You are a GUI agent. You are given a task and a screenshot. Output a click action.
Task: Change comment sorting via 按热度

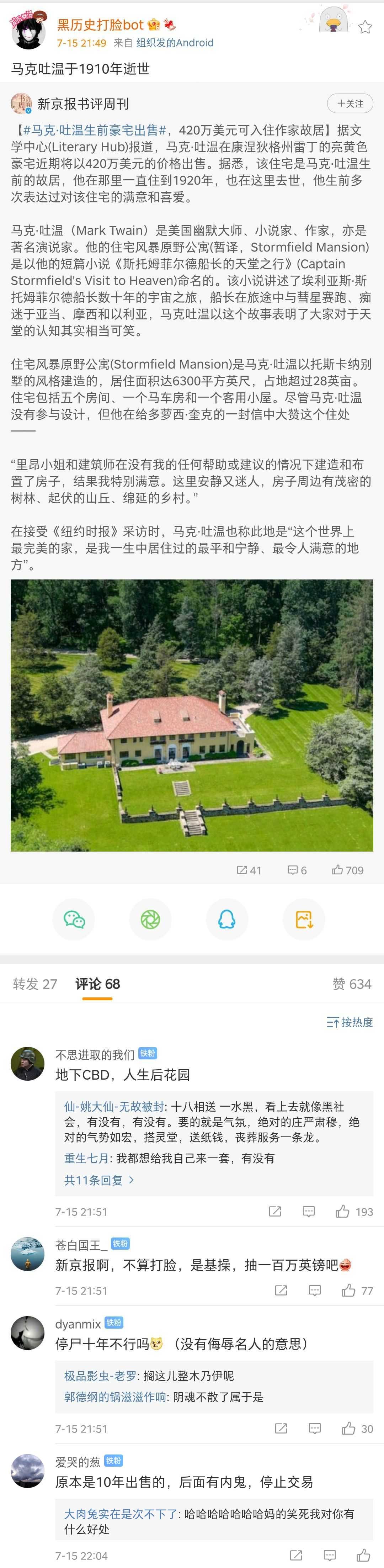(350, 1022)
